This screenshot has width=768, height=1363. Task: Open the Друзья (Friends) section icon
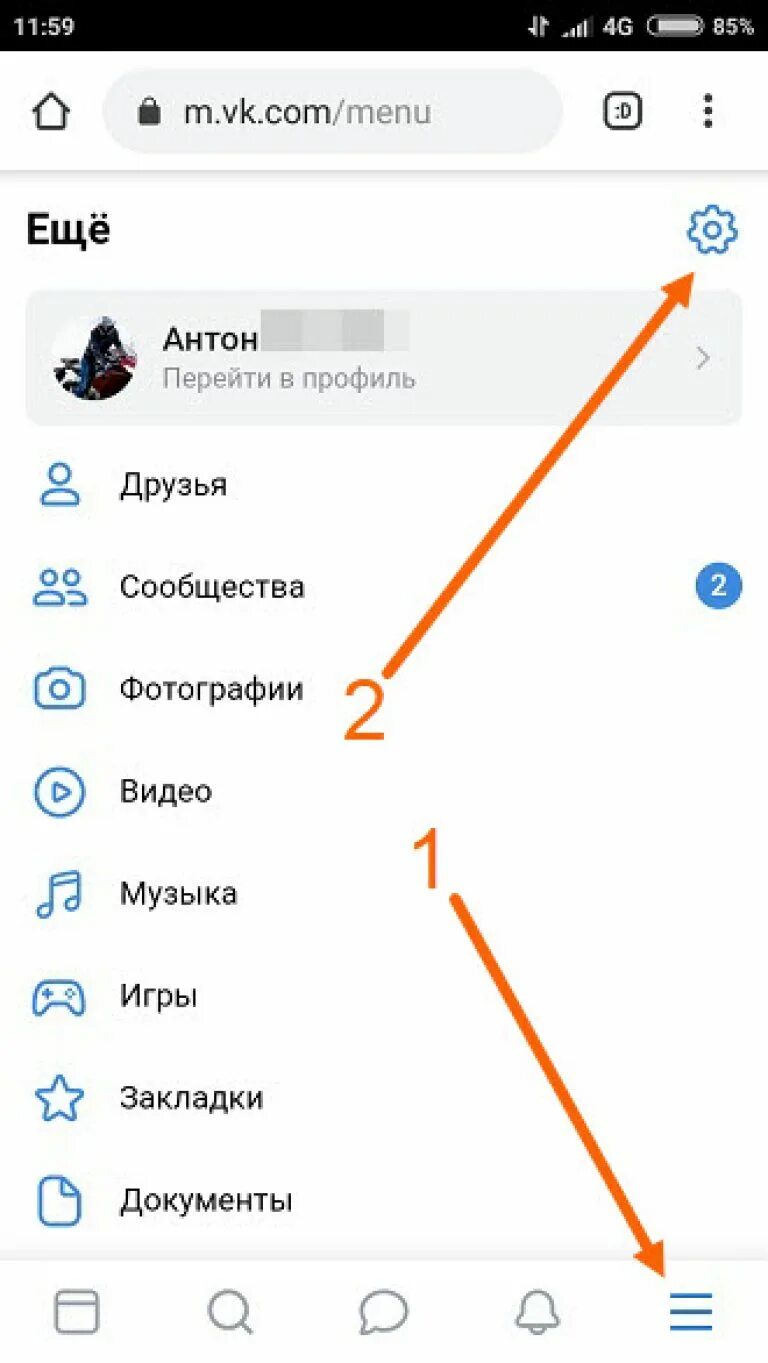point(60,485)
